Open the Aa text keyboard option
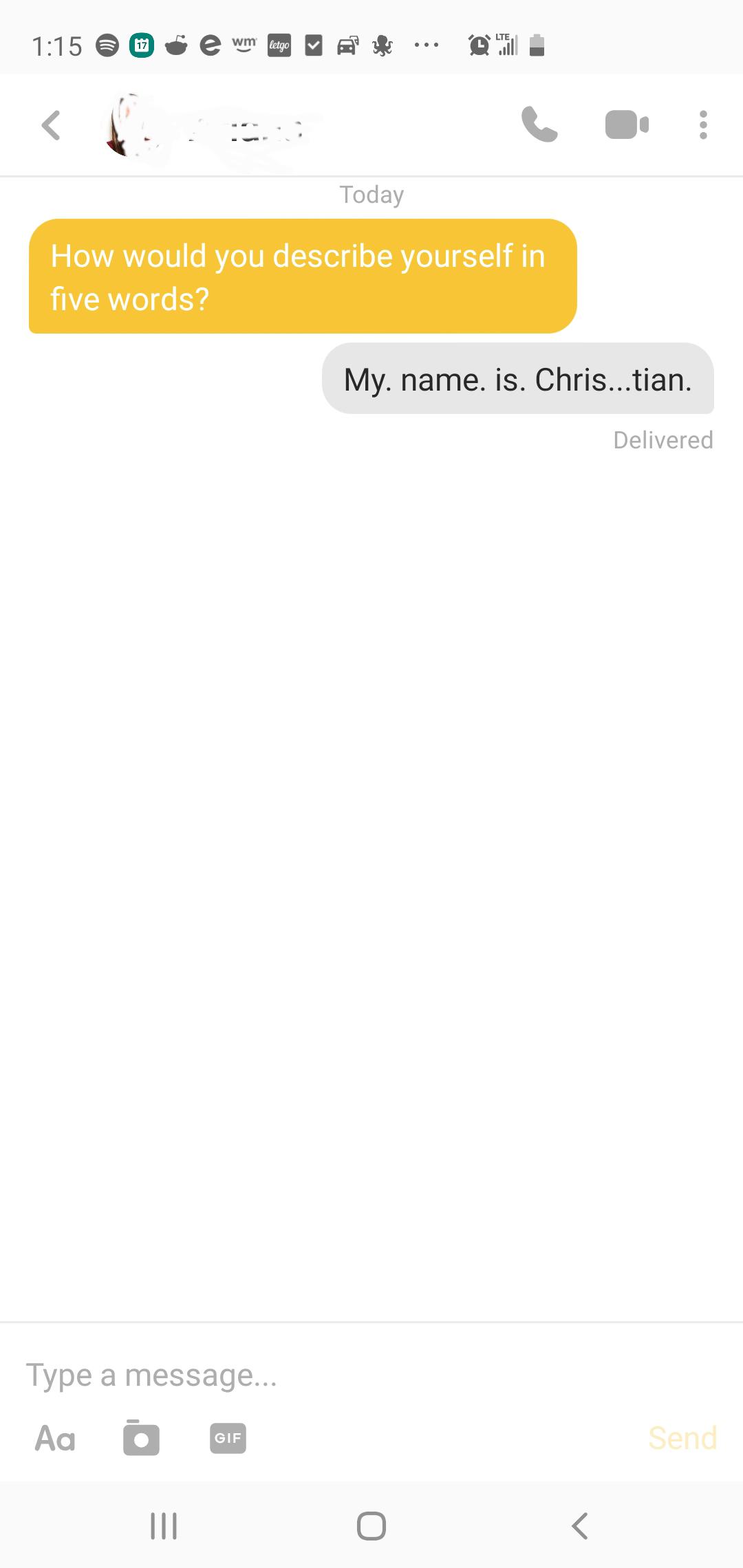Viewport: 743px width, 1568px height. 55,1438
